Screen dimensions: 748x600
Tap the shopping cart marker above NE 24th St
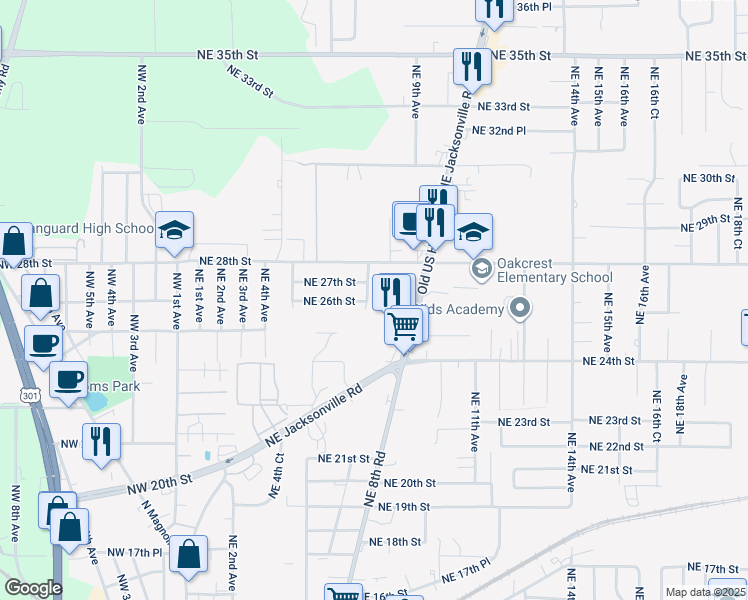(x=404, y=327)
